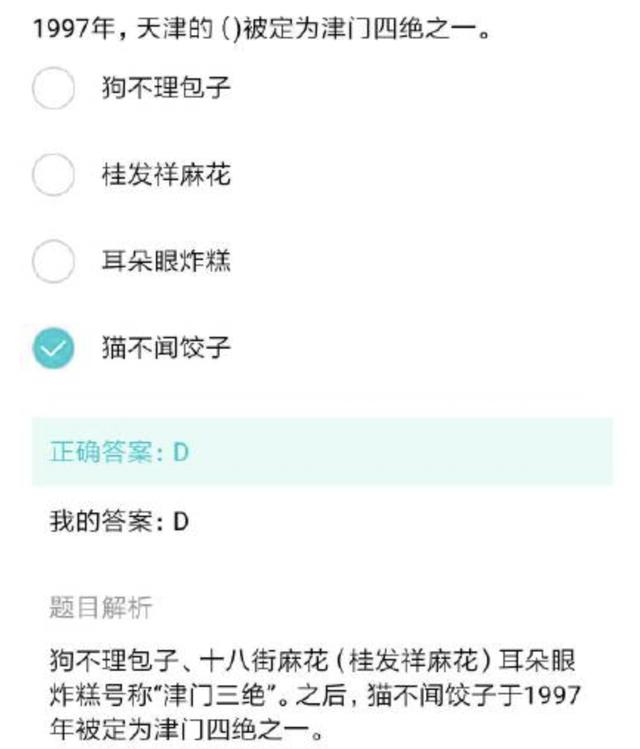Viewport: 640px width, 749px height.
Task: Select the 狗不理包子 option
Action: [53, 88]
